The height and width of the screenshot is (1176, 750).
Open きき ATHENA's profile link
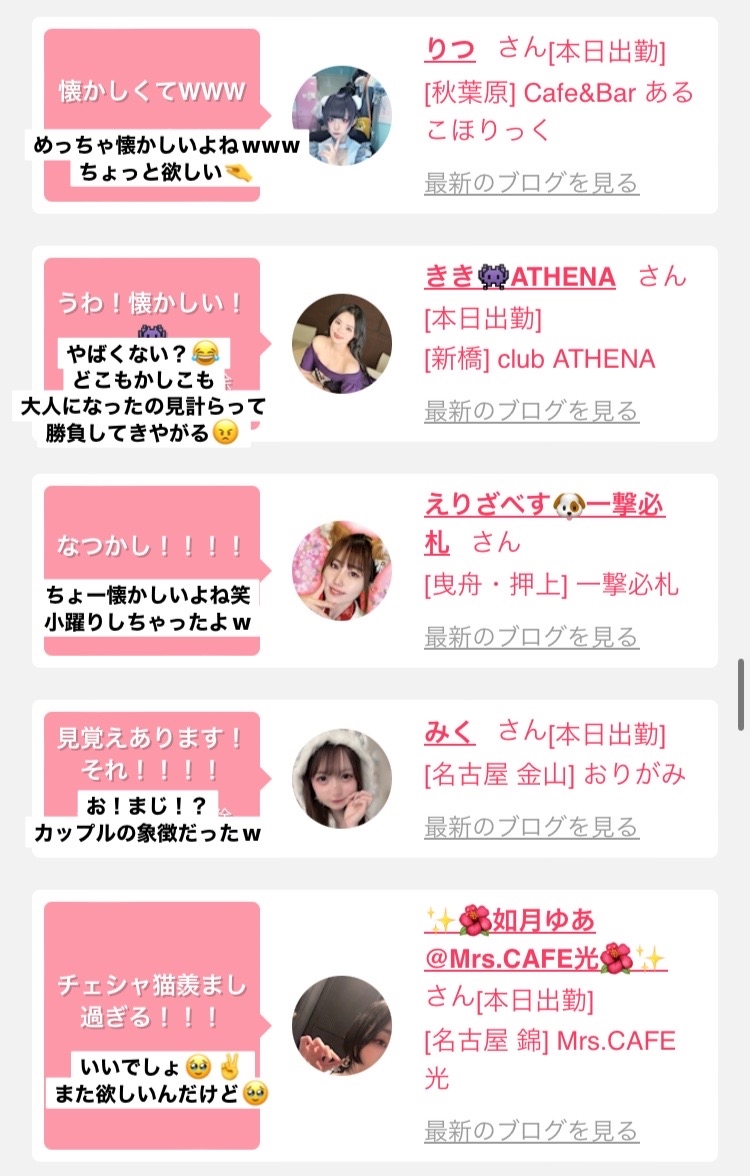[x=520, y=277]
